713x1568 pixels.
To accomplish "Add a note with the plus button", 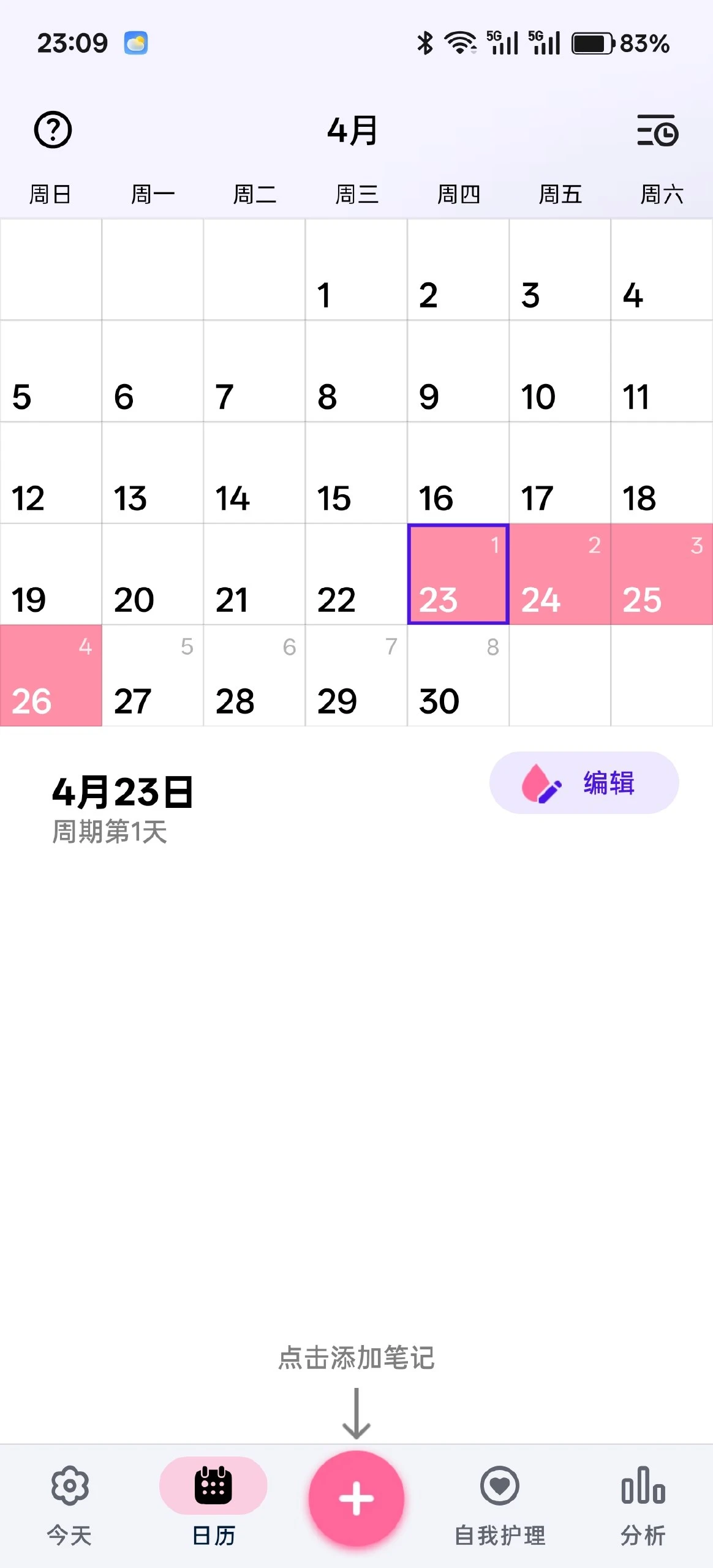I will (x=356, y=1498).
